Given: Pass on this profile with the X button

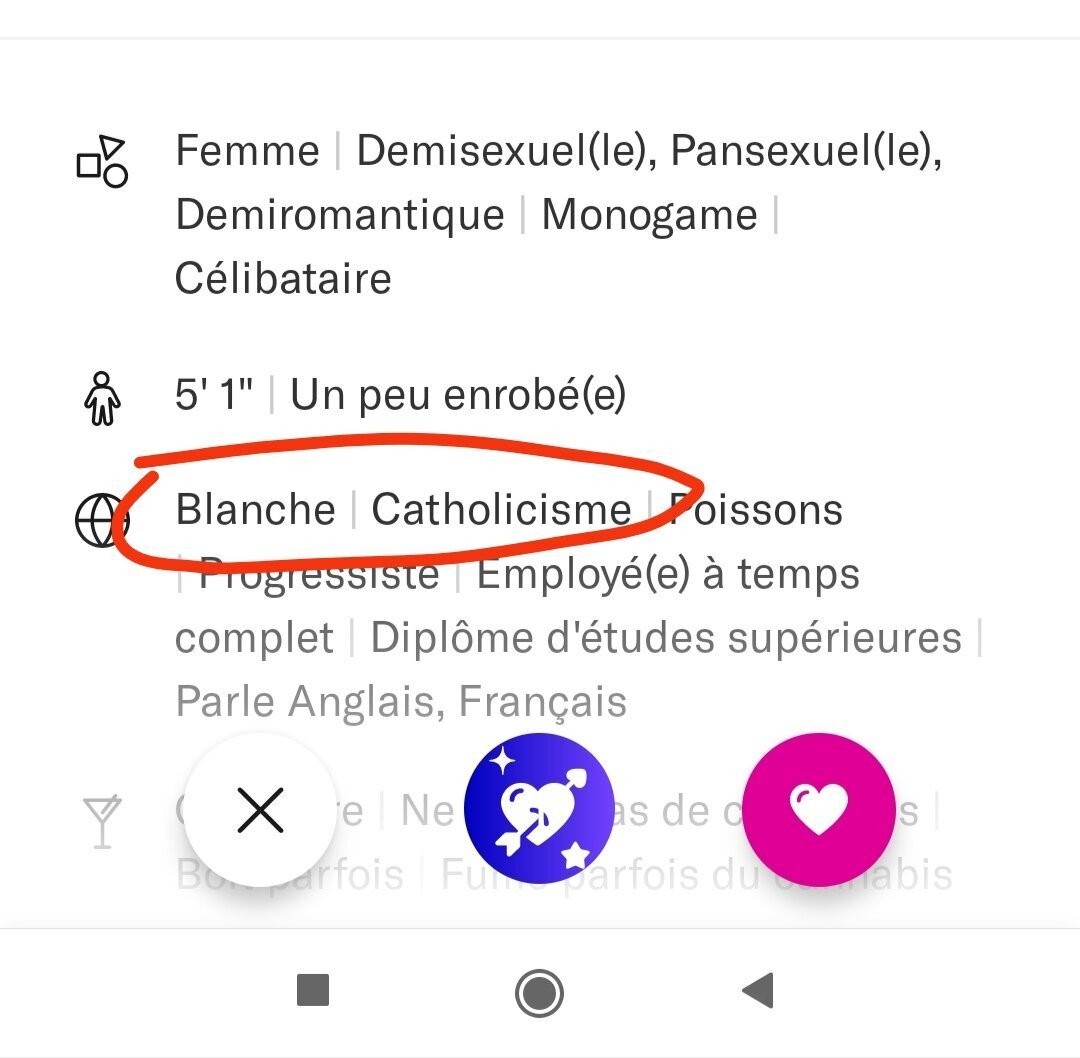Looking at the screenshot, I should point(261,810).
